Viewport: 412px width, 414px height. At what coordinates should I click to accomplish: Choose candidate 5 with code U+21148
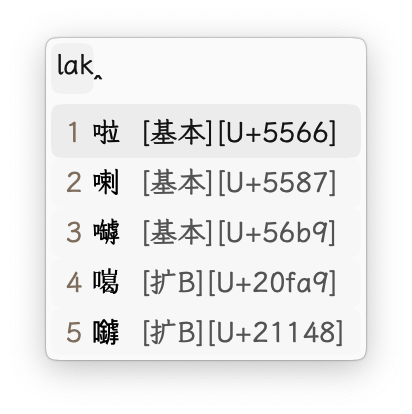point(206,332)
